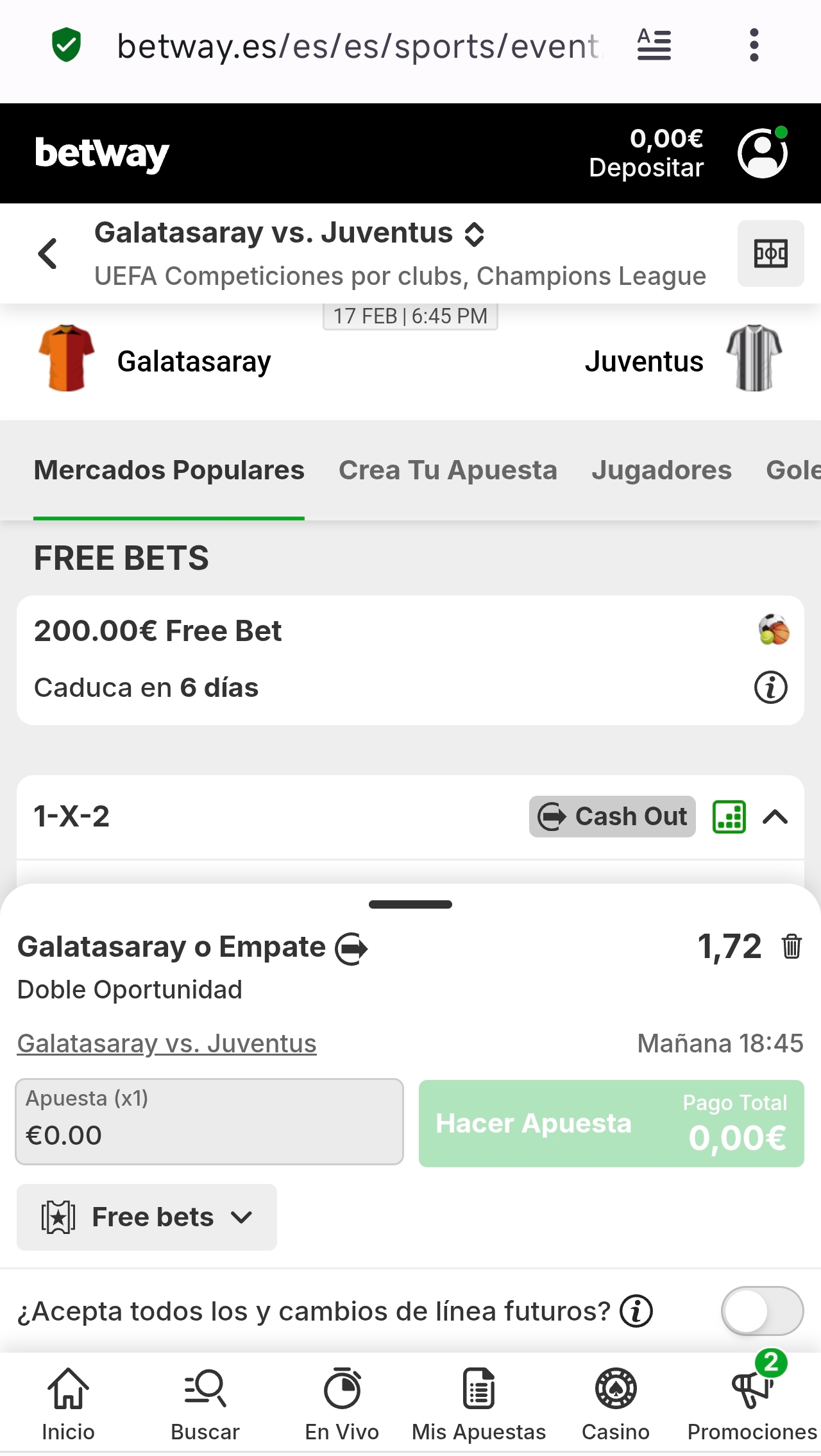Open the Galatasaray vs. Juventus link

click(167, 1043)
